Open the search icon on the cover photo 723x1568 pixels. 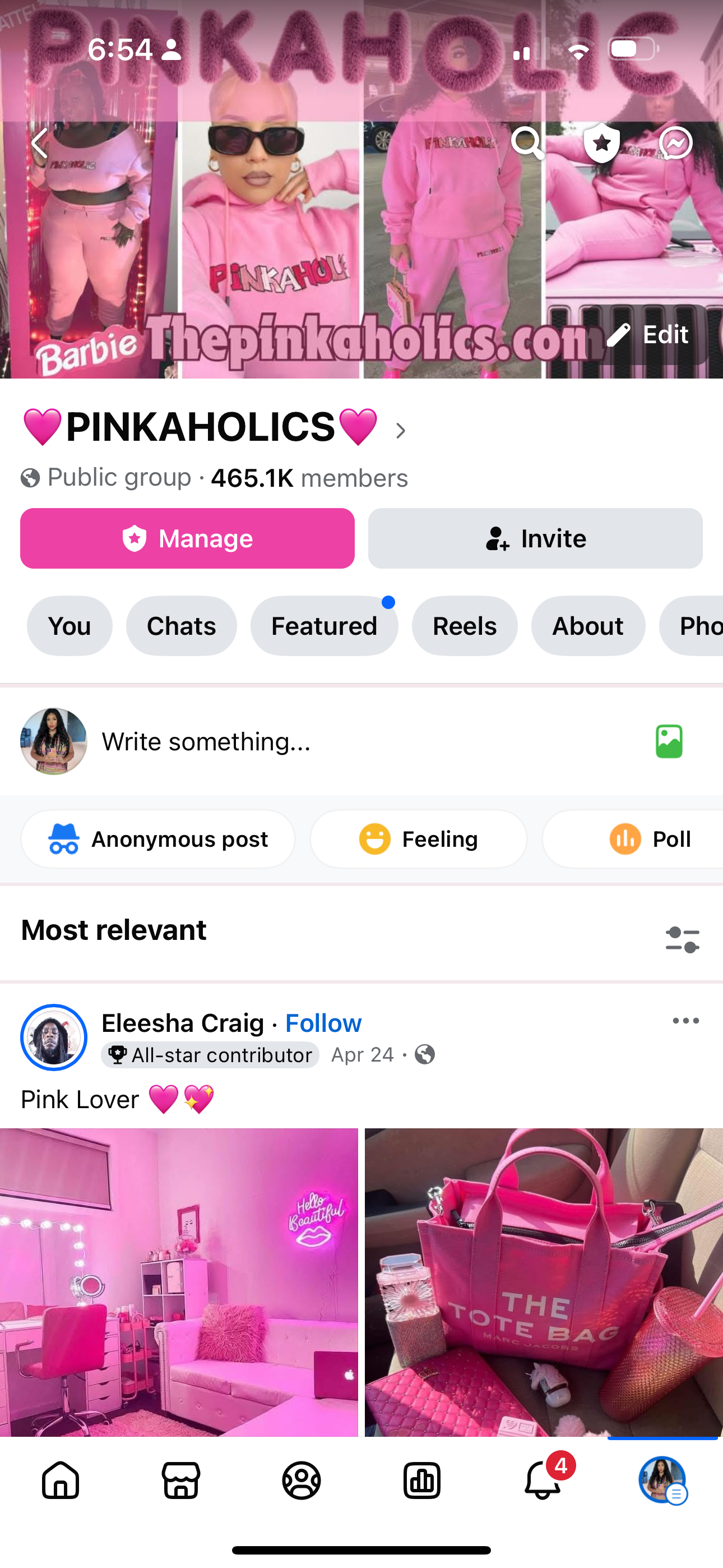(529, 144)
